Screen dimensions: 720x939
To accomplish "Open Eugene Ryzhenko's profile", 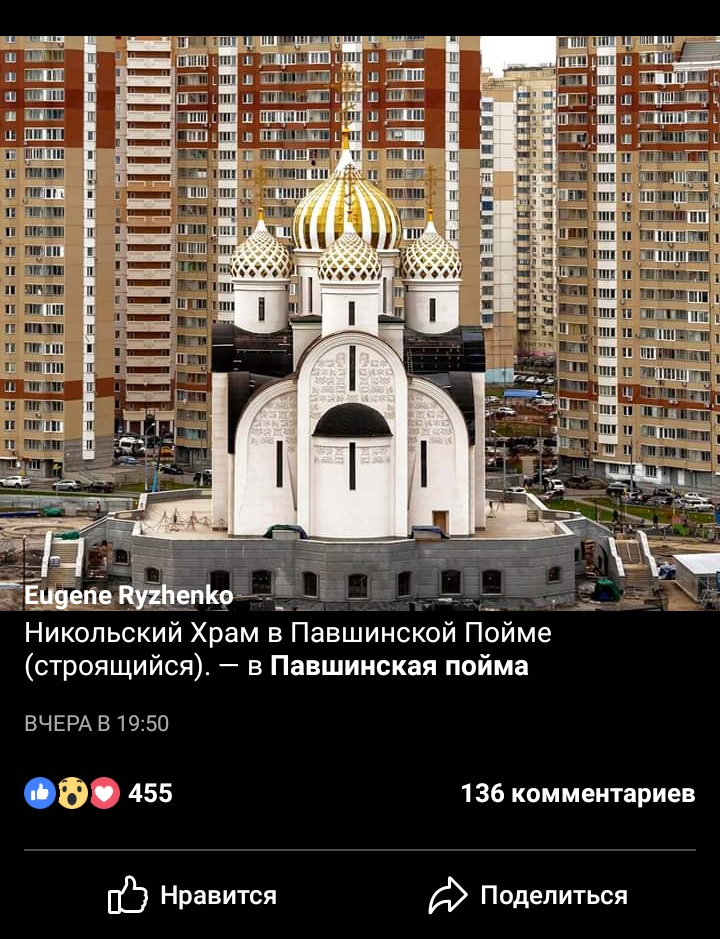I will point(128,597).
